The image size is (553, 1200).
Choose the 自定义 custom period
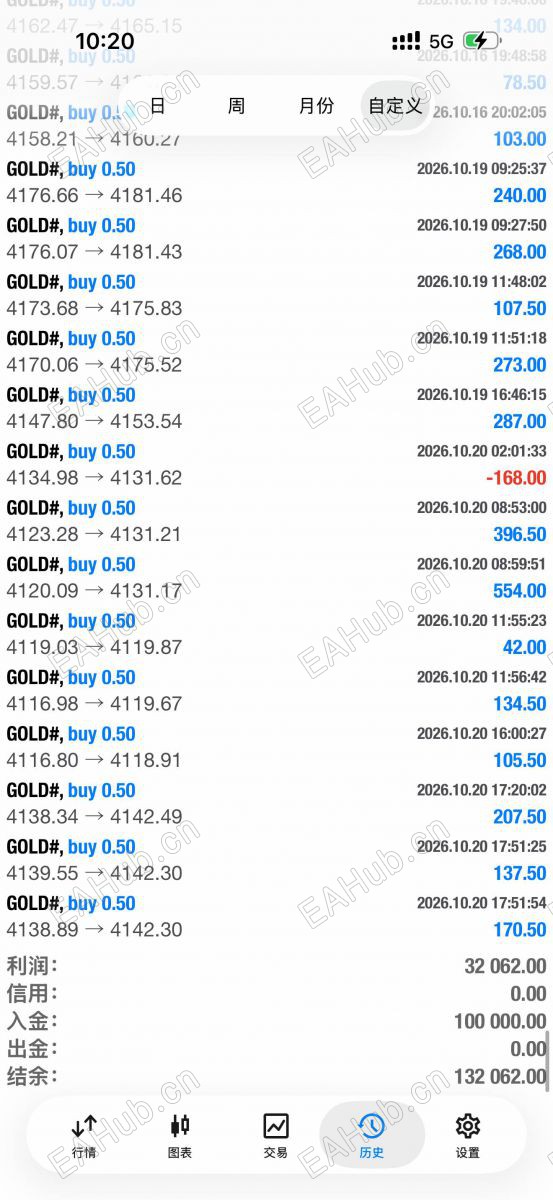point(395,106)
